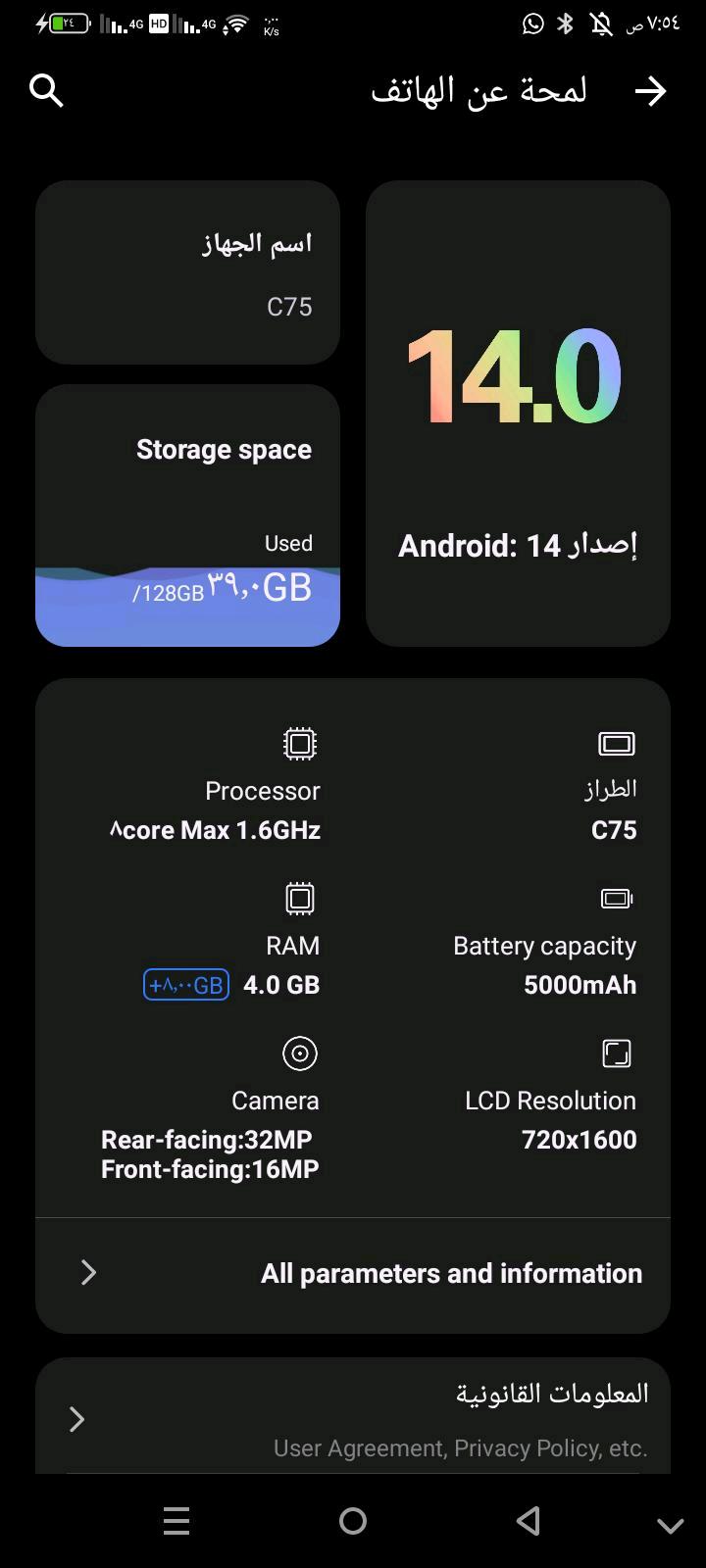The image size is (706, 1568).
Task: Open the search icon
Action: pyautogui.click(x=46, y=91)
